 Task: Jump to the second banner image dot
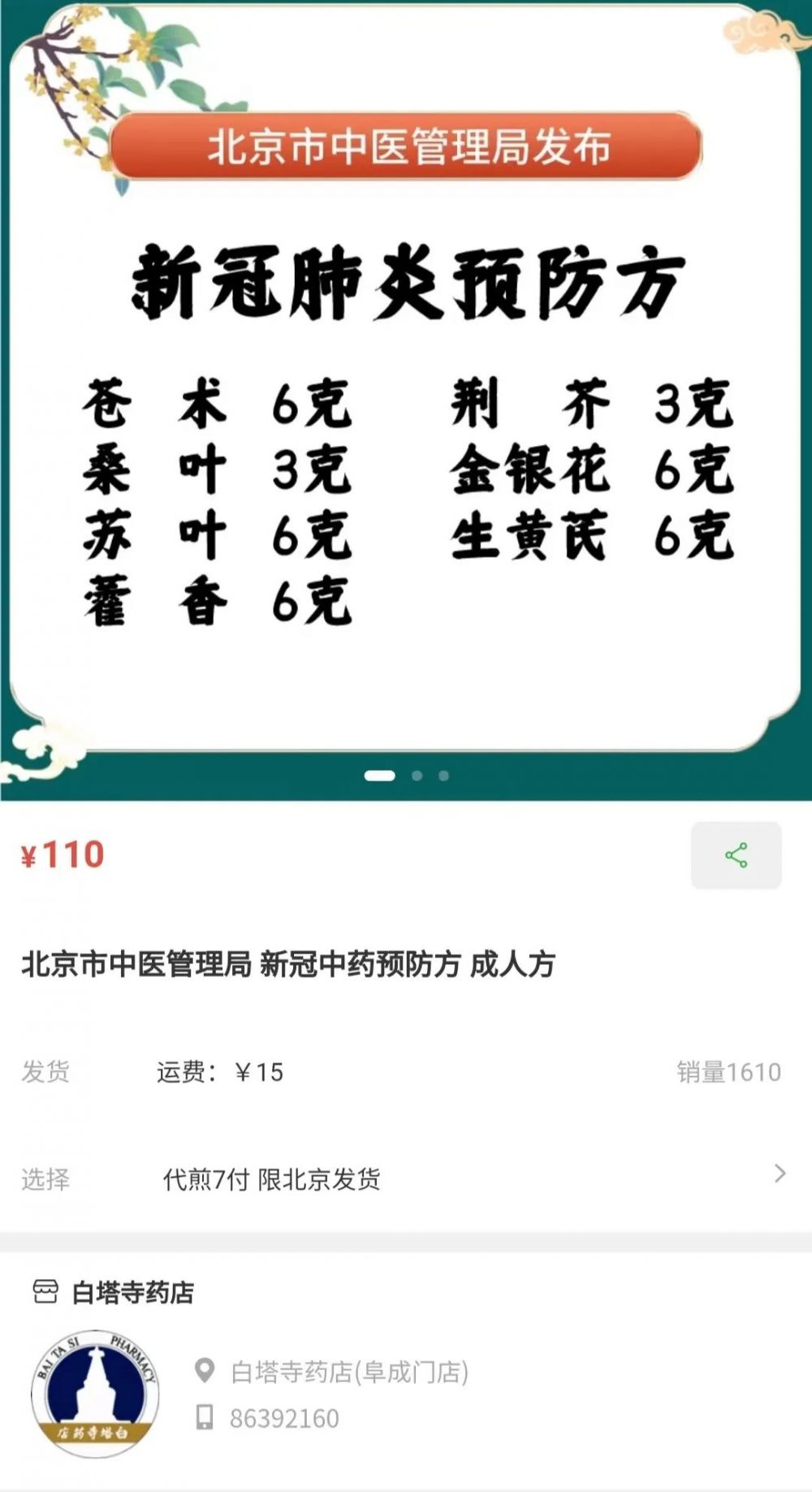point(417,776)
